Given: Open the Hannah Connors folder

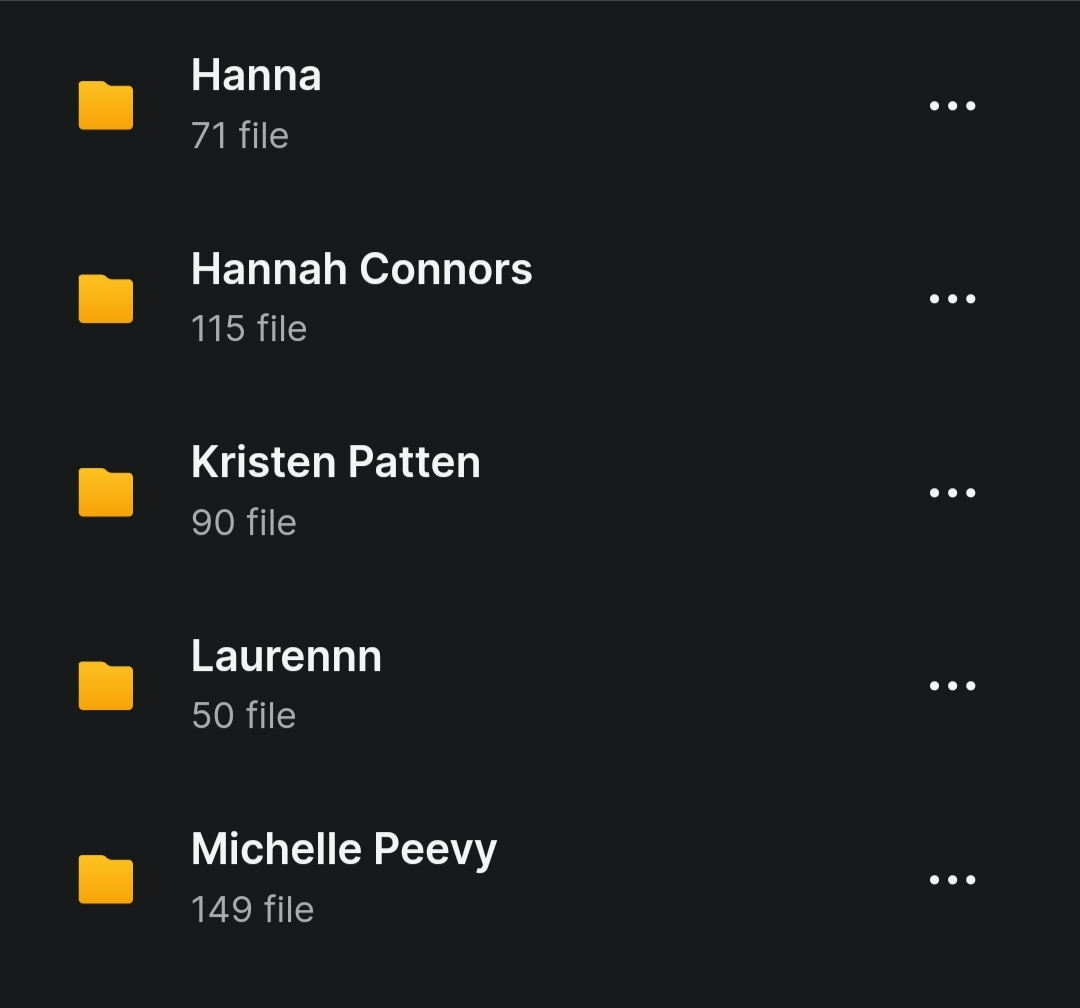Looking at the screenshot, I should pos(360,297).
